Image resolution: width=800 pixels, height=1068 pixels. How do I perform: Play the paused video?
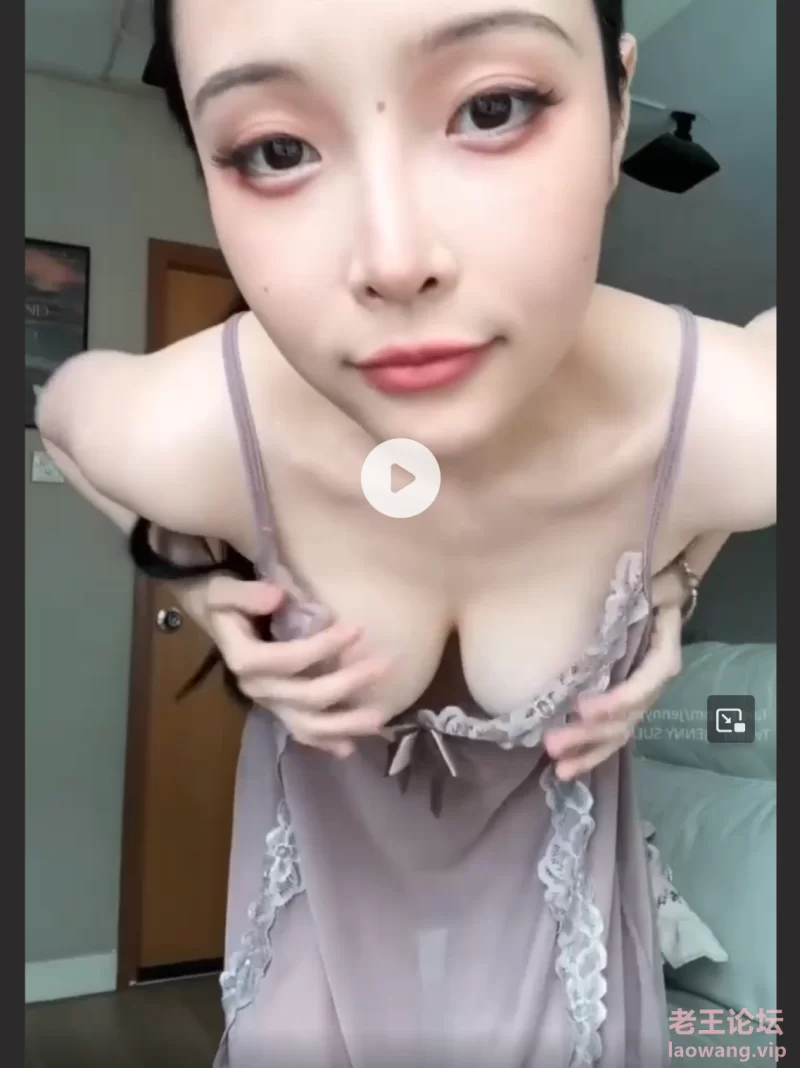click(400, 478)
